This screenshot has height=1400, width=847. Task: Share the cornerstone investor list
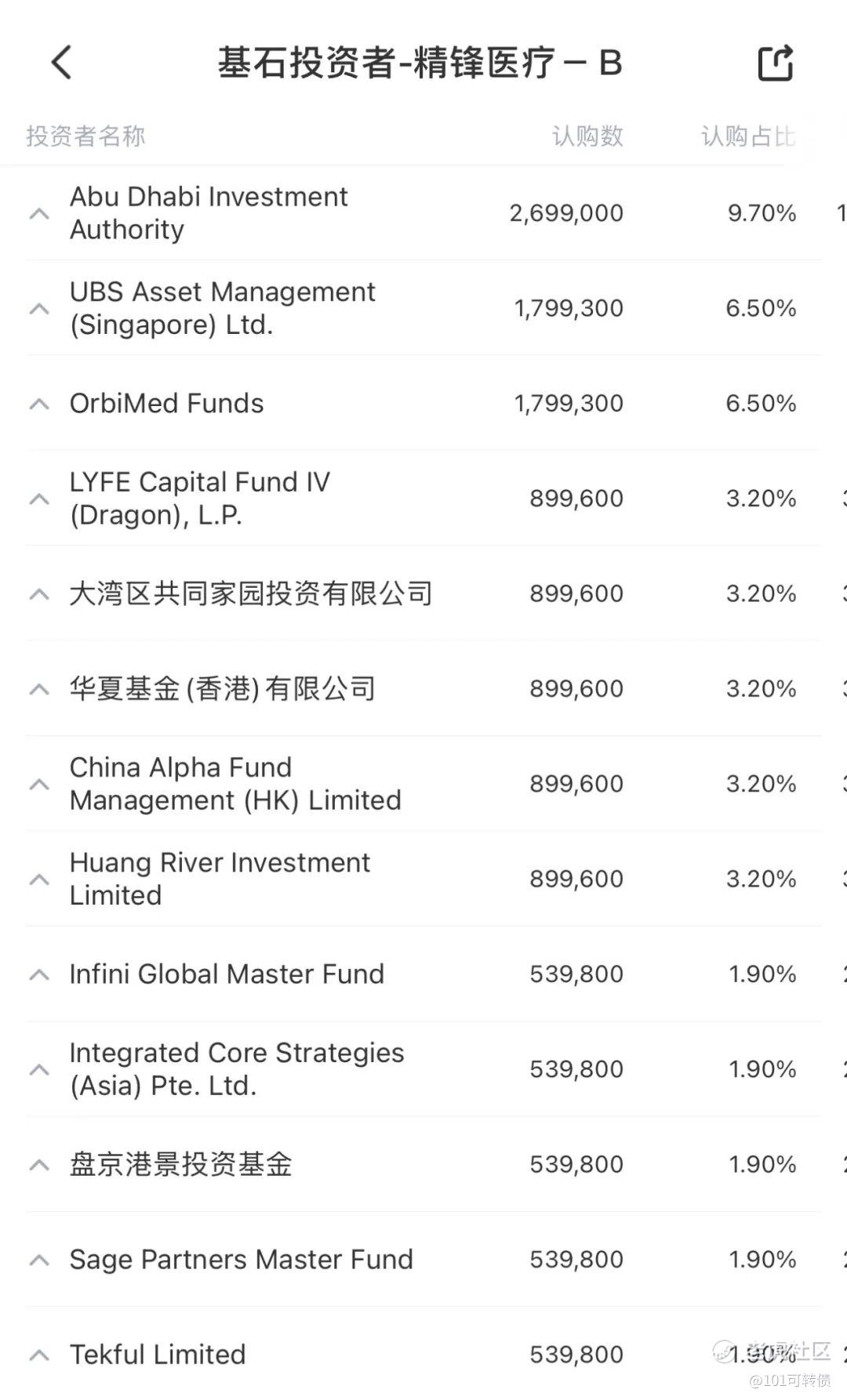[775, 63]
